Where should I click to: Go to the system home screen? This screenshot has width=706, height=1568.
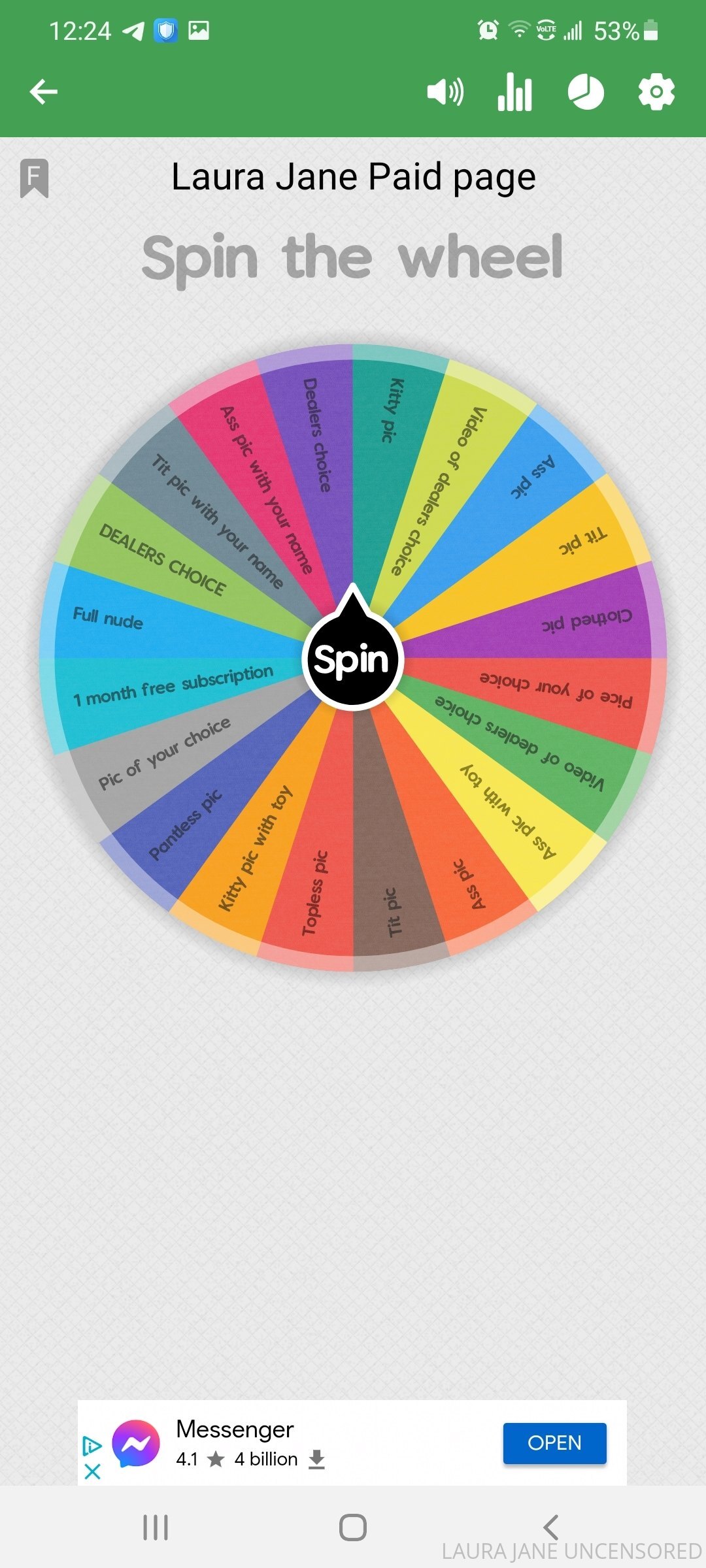(353, 1527)
